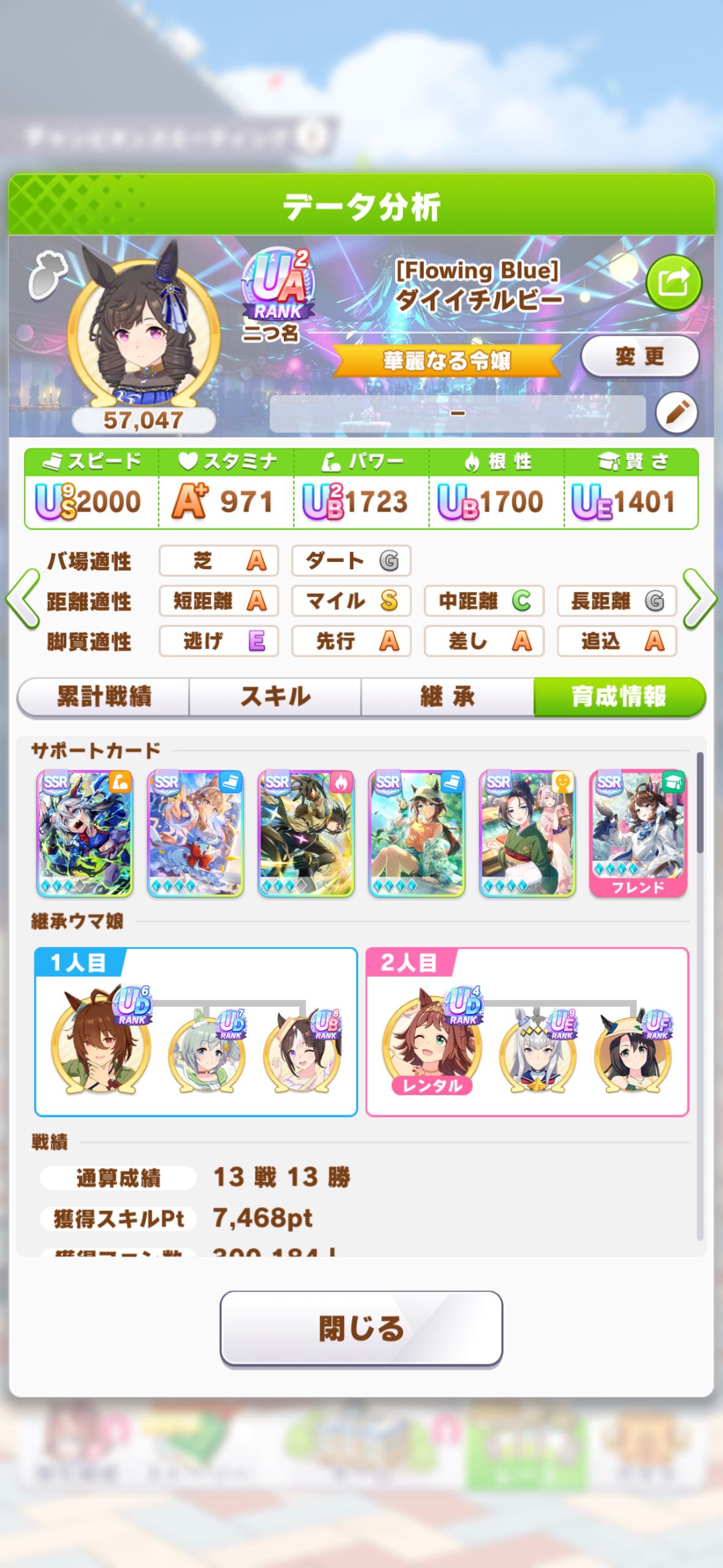Tap the green share icon button
Viewport: 723px width, 1568px height.
click(673, 283)
